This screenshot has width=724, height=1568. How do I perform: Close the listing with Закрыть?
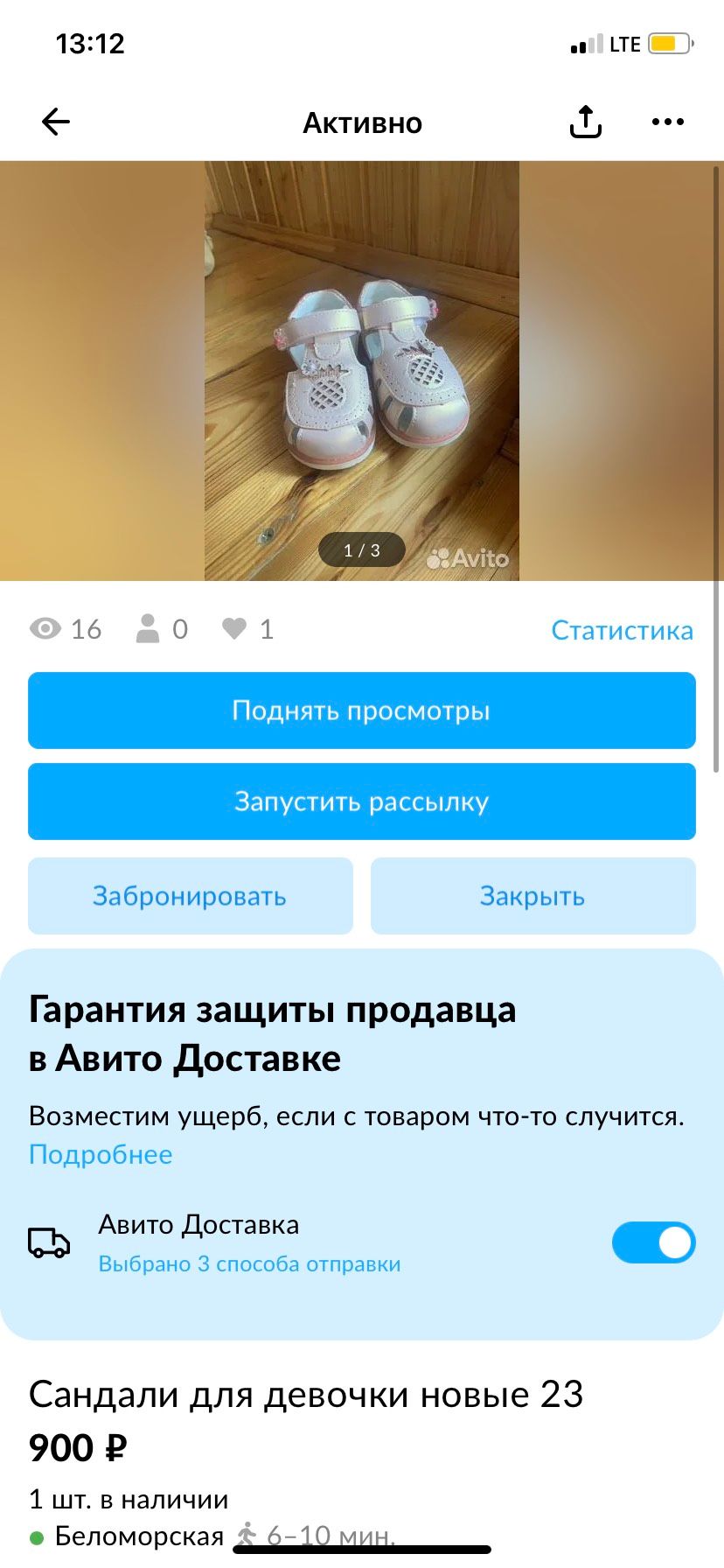pos(533,896)
